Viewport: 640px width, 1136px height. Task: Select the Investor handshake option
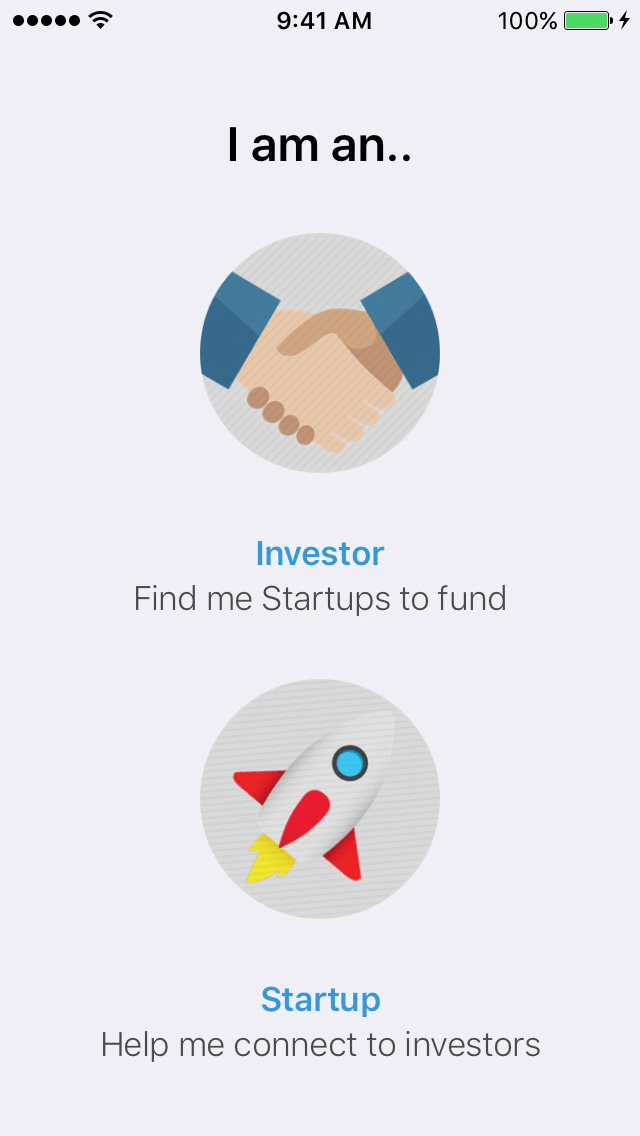(320, 353)
